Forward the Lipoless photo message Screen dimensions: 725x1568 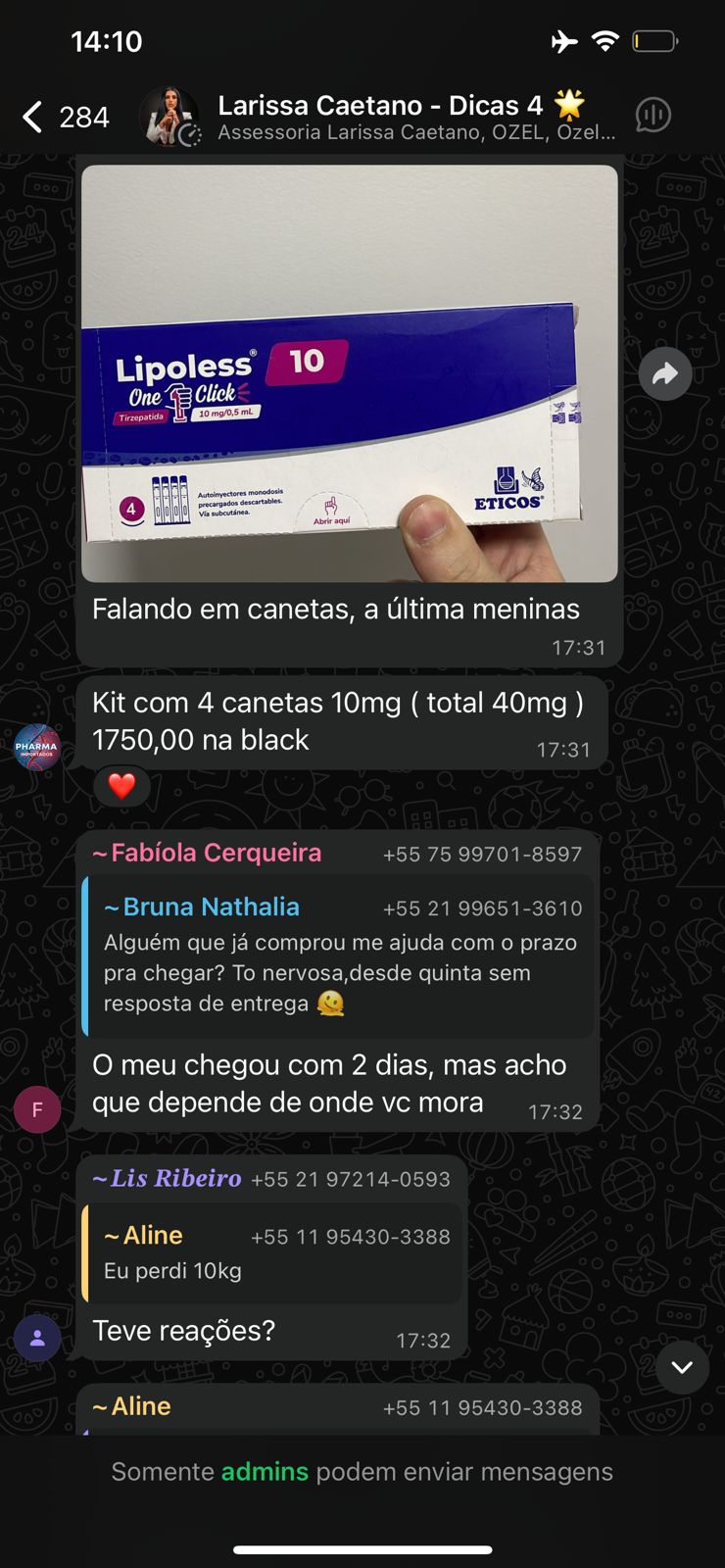(x=665, y=373)
